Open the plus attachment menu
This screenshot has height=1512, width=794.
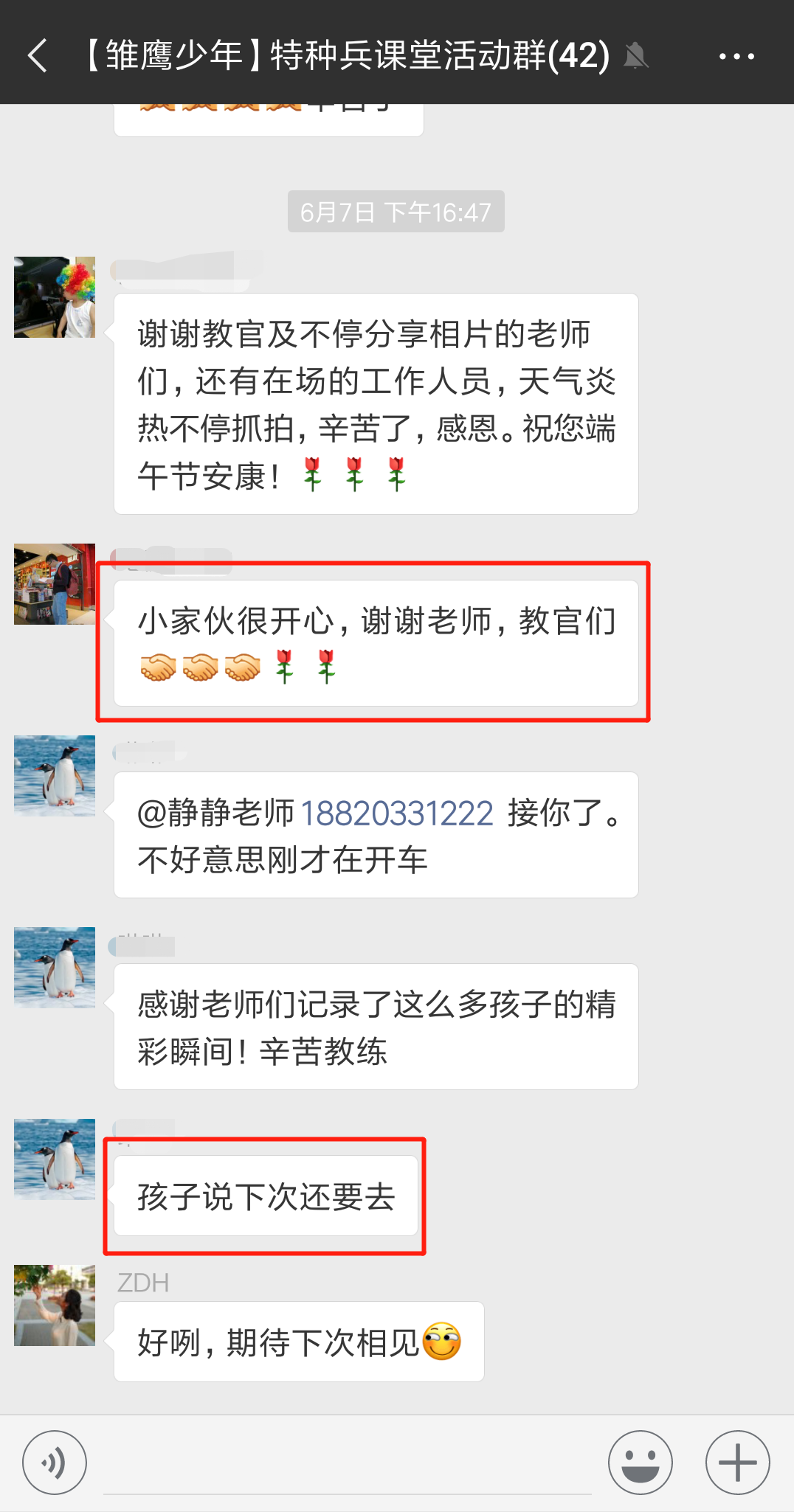[738, 1463]
